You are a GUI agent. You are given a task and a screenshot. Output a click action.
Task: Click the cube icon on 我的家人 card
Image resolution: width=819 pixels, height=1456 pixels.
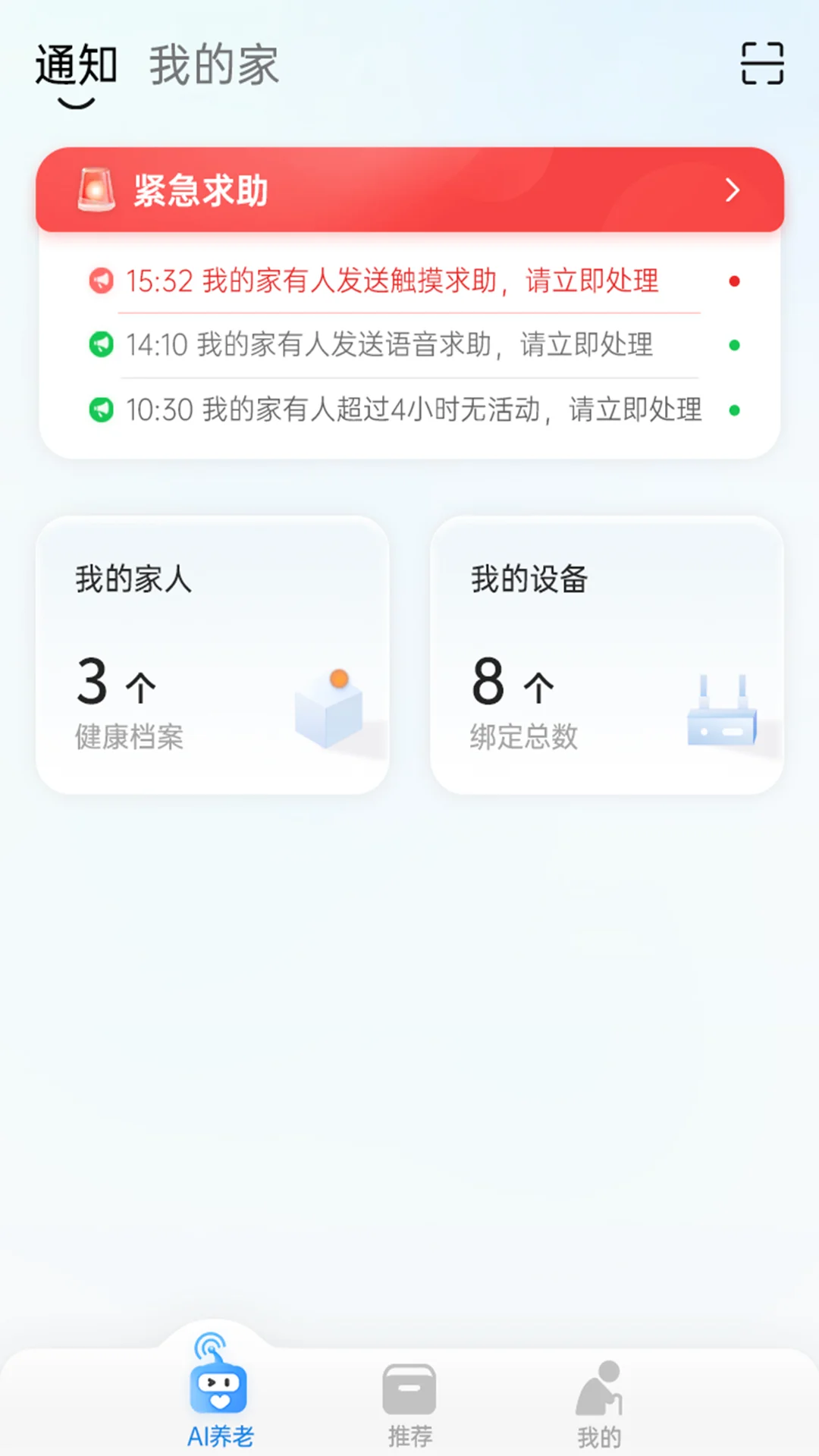[328, 713]
